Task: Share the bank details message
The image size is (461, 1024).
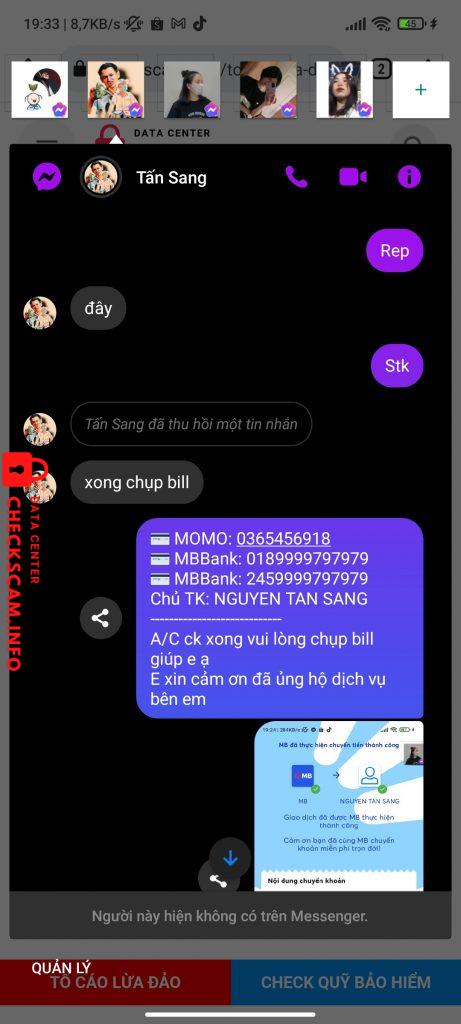Action: [101, 618]
